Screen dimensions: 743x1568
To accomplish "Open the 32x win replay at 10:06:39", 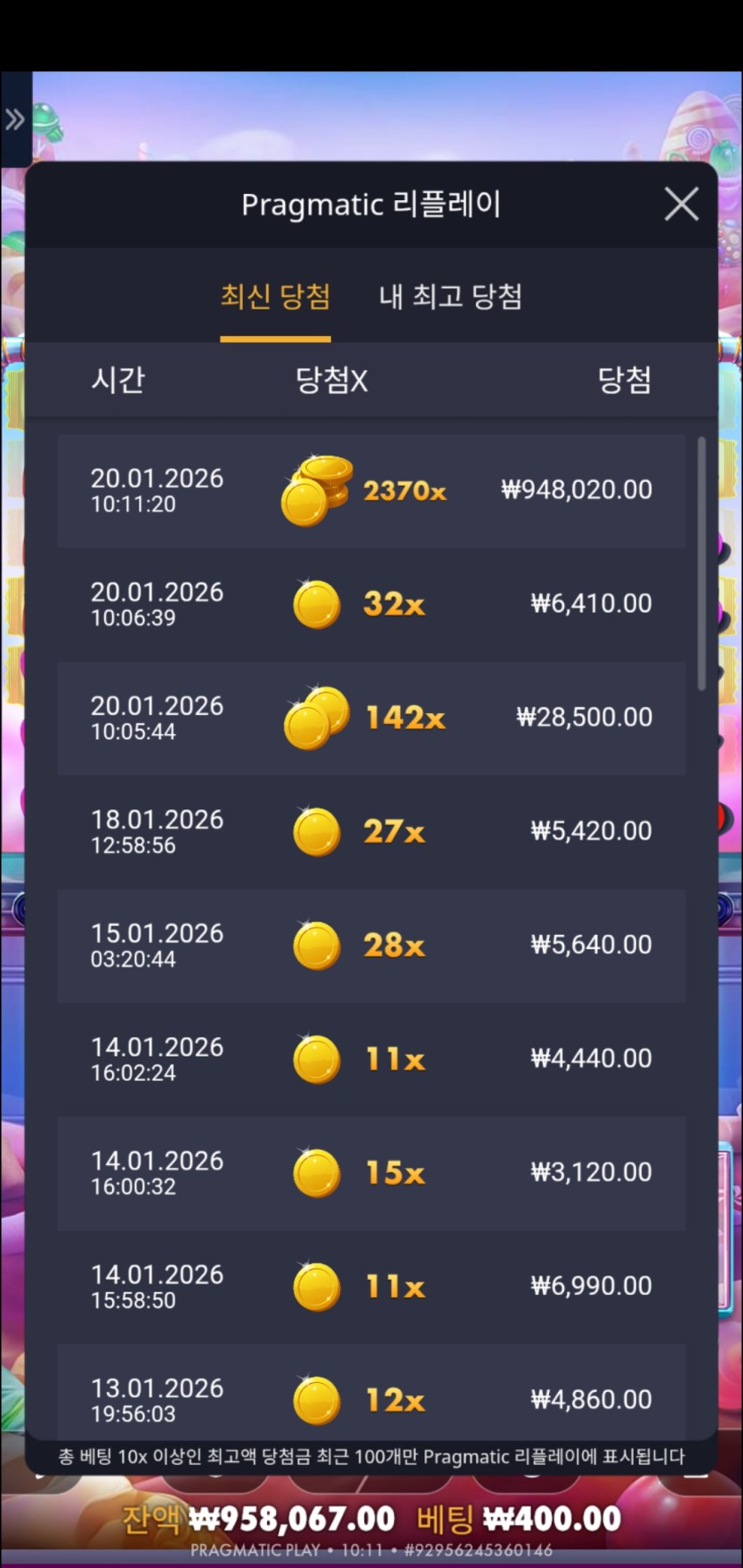I will click(371, 604).
